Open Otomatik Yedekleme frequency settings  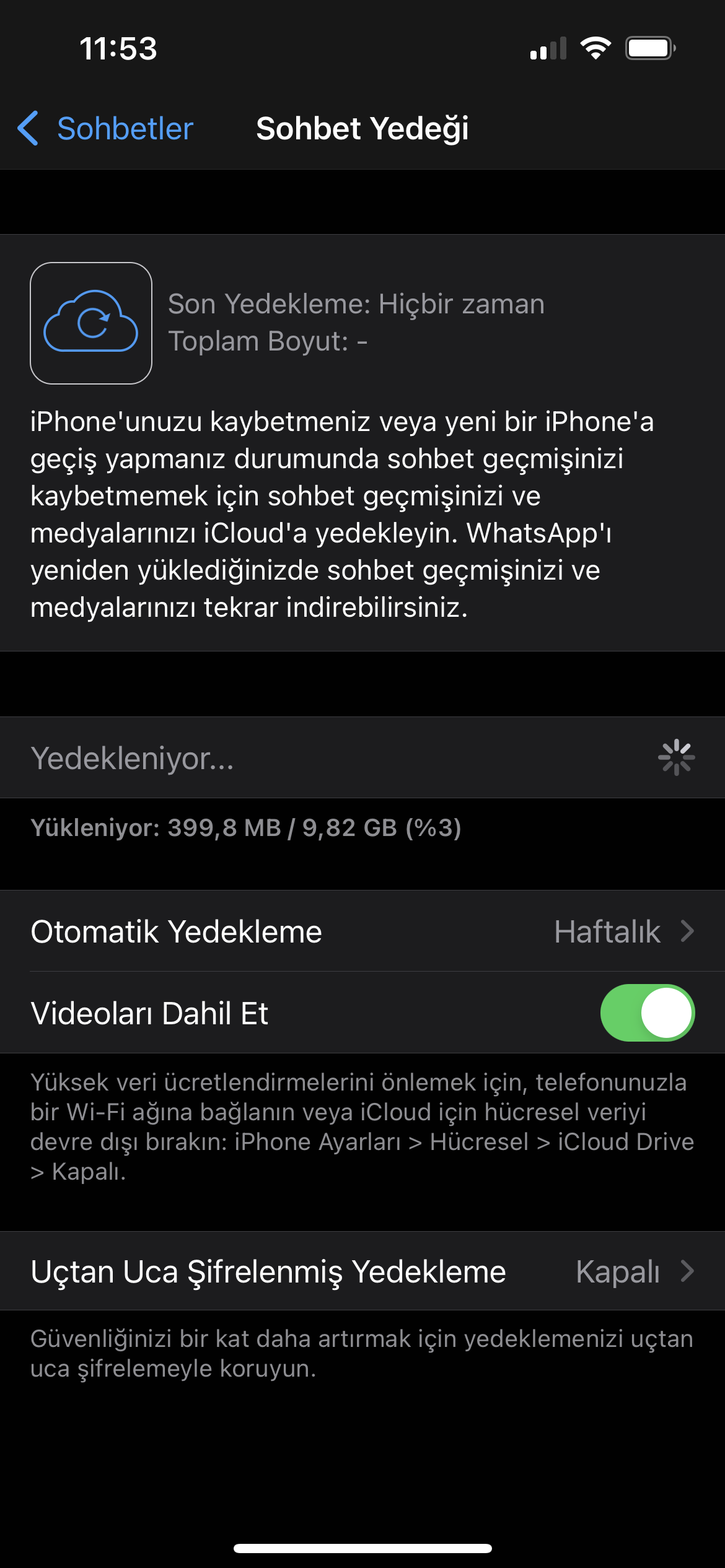click(362, 931)
